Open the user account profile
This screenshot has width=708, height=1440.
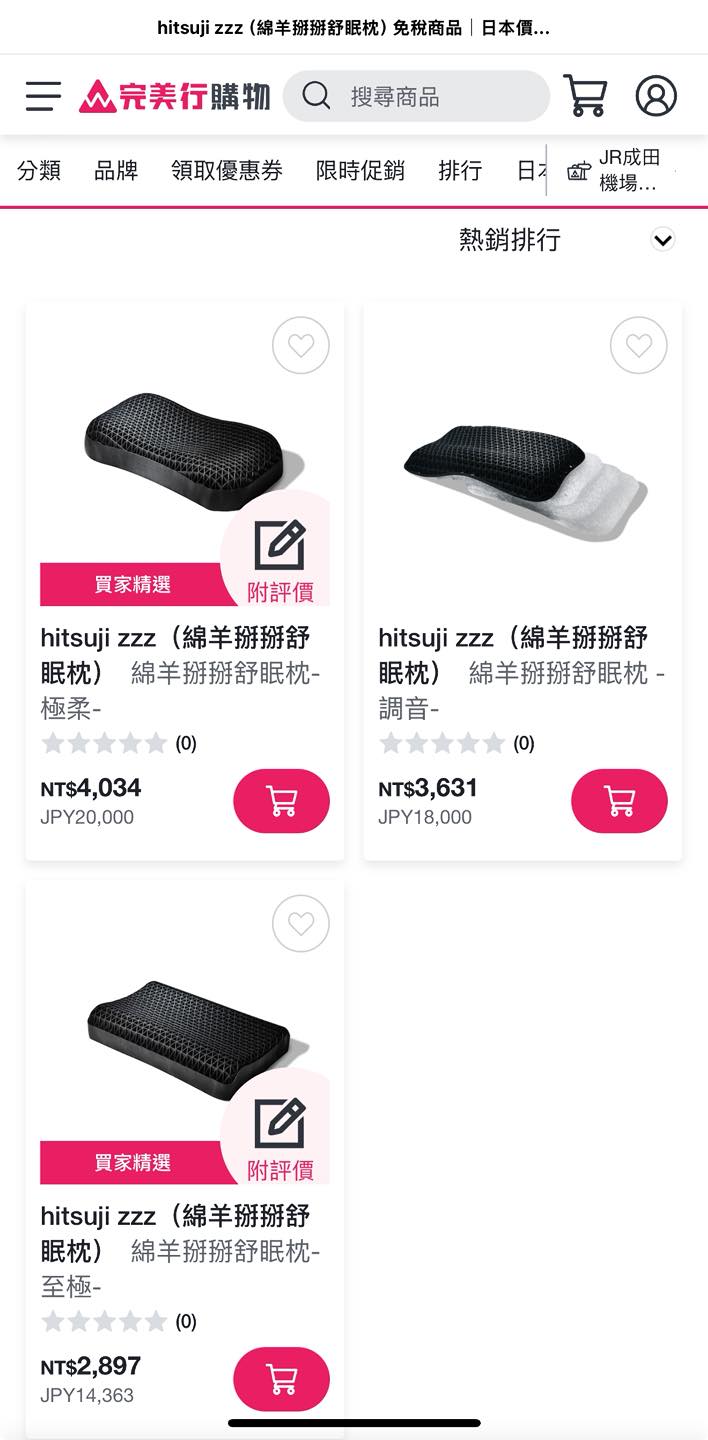(656, 96)
